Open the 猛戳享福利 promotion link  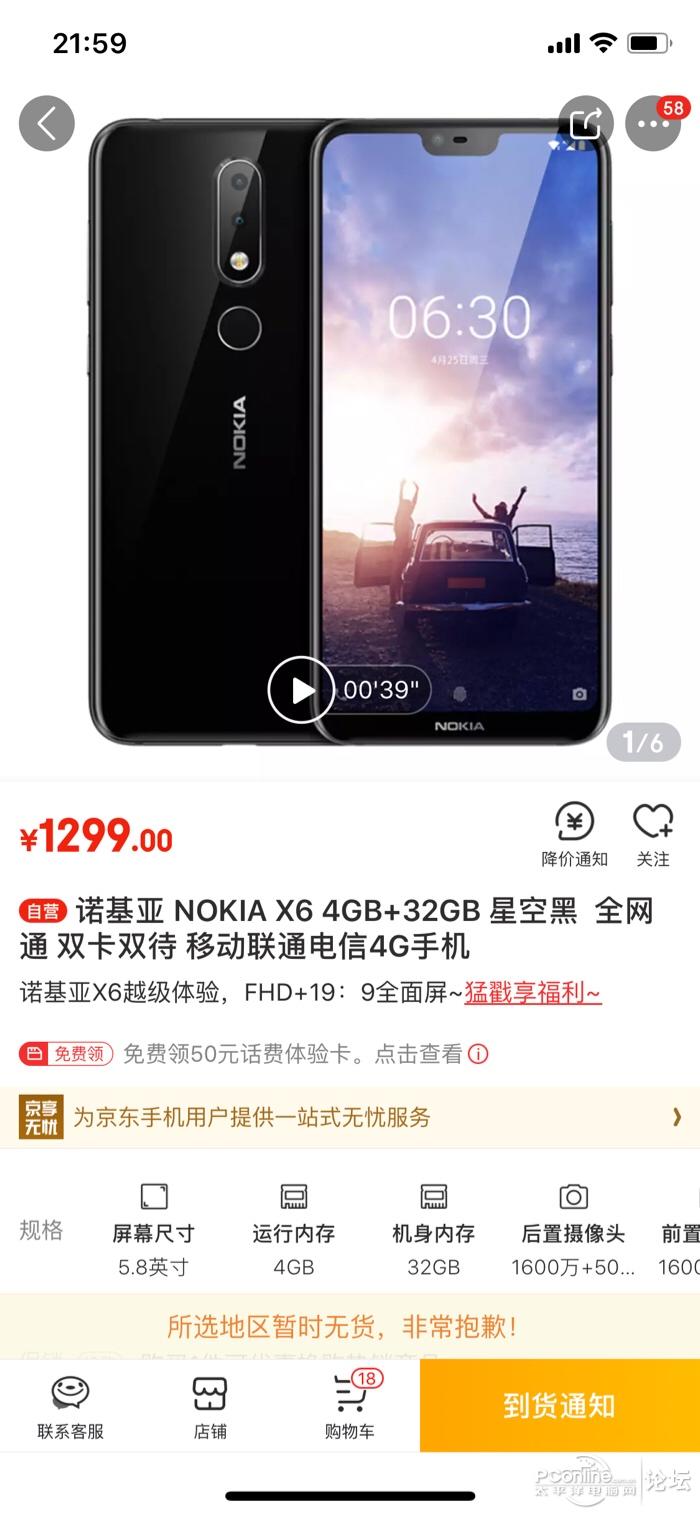click(533, 993)
